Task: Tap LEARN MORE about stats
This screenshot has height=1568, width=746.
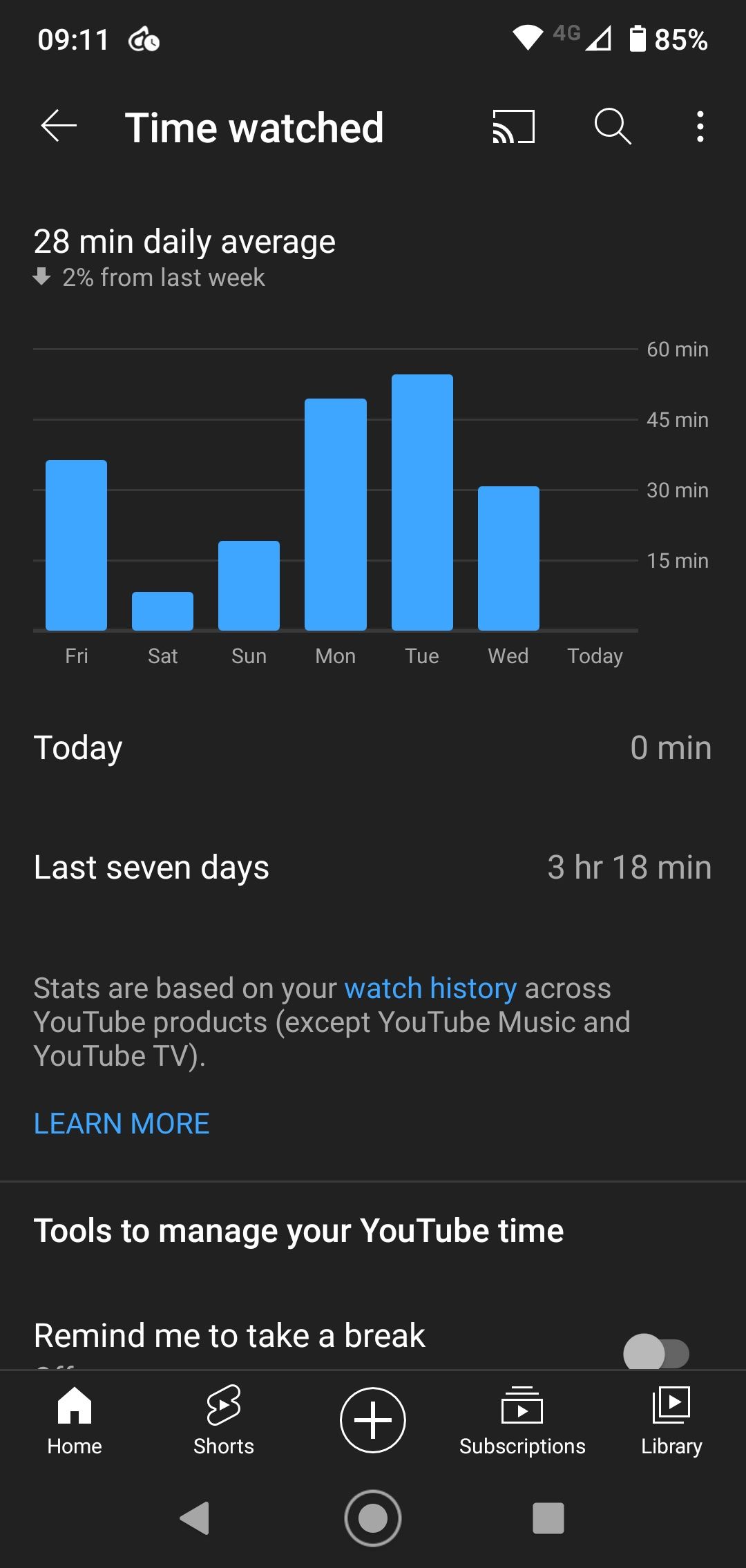Action: click(x=122, y=1124)
